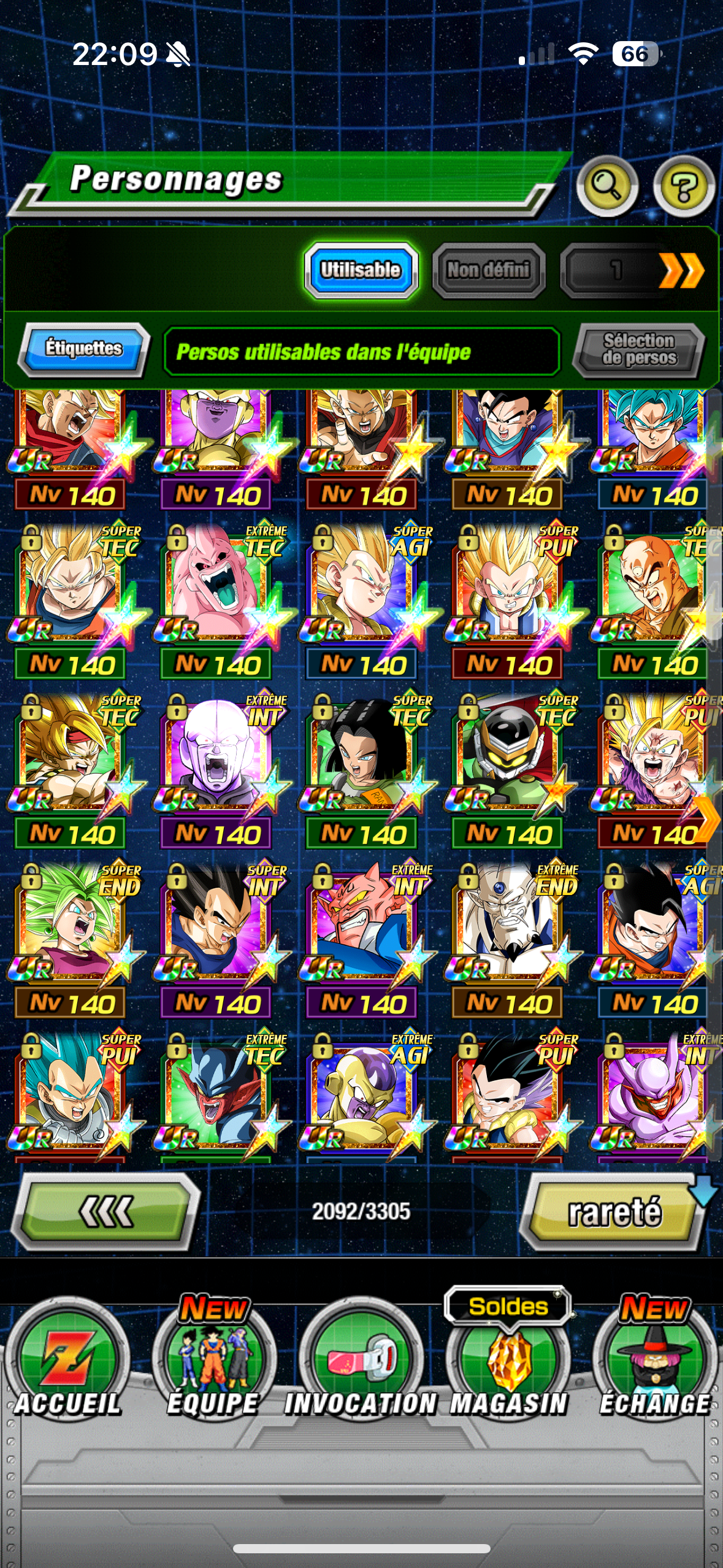
Task: Tap the Non défini filter button
Action: click(x=488, y=270)
